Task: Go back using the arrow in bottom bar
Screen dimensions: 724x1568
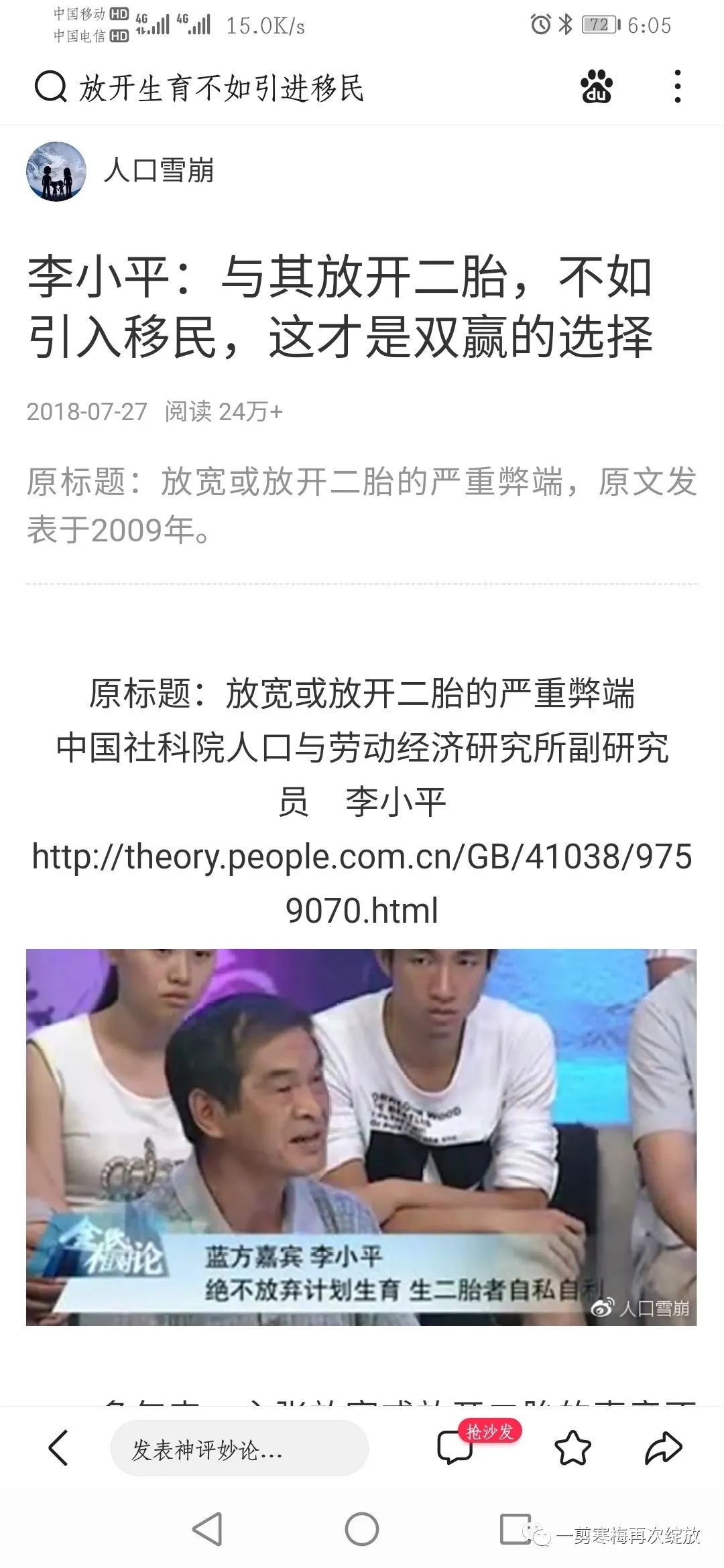Action: (x=58, y=1448)
